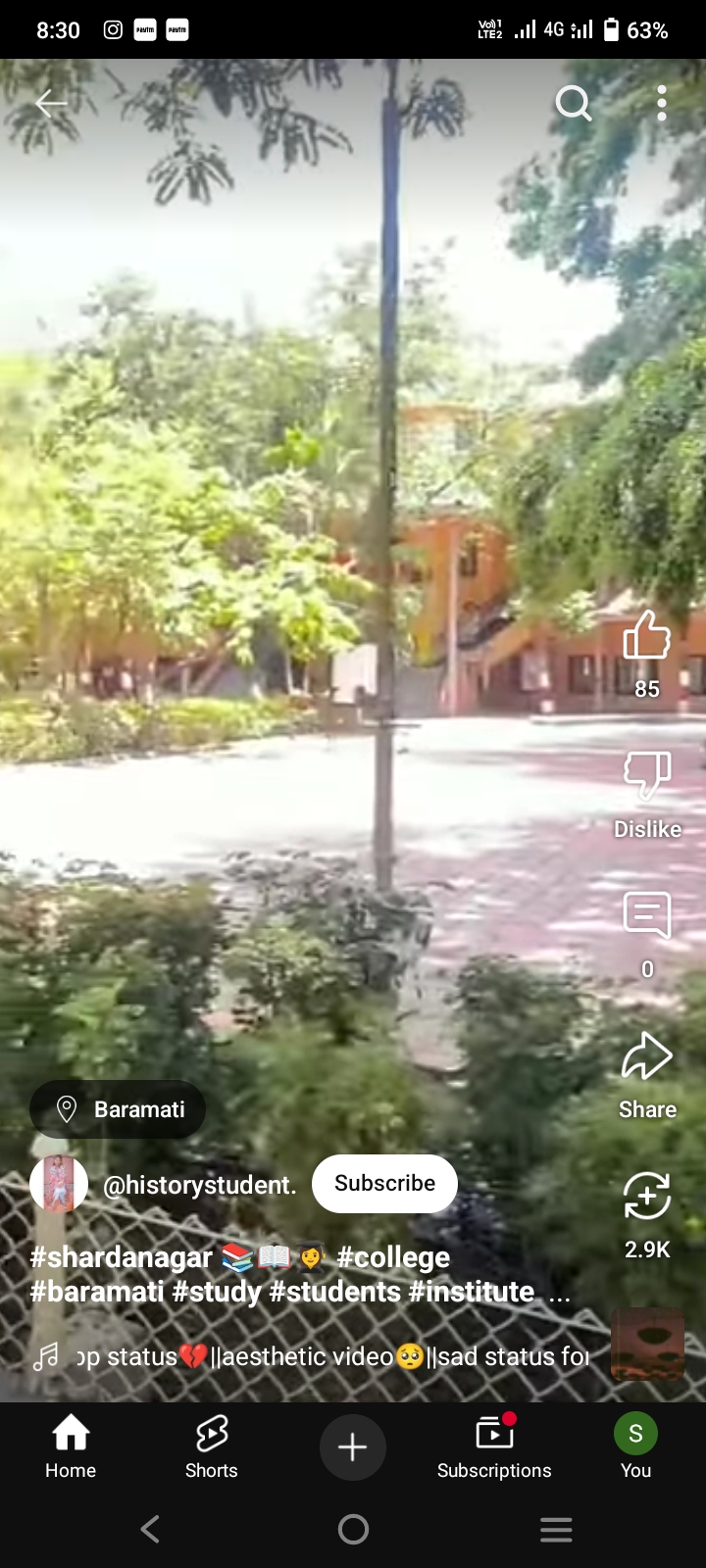
Task: Open the Baramati location chip
Action: [x=119, y=1109]
